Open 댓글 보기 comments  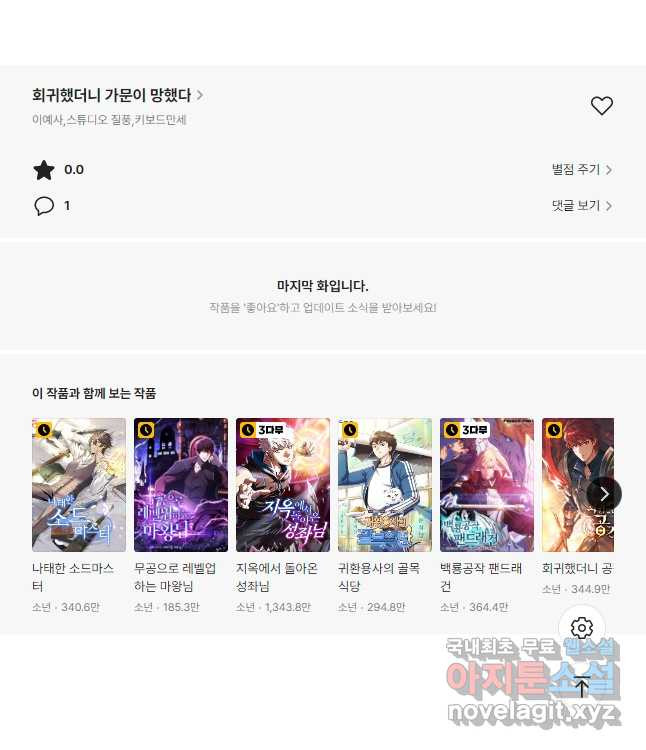click(581, 206)
